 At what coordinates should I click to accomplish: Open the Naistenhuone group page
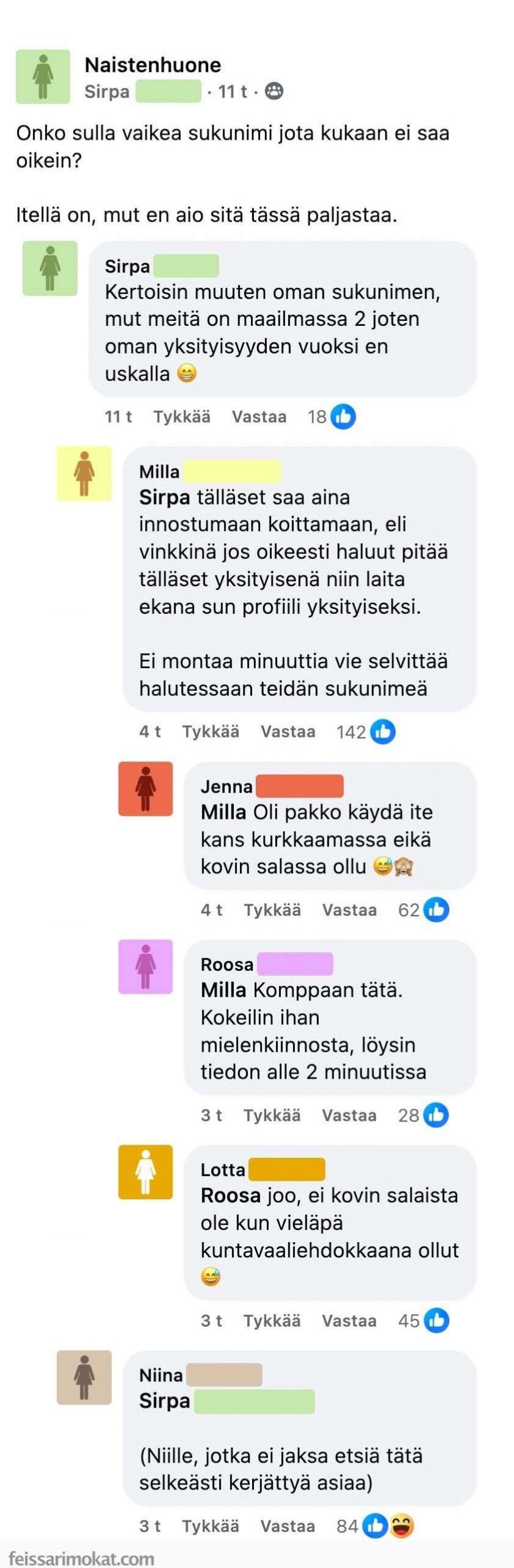pos(152,64)
